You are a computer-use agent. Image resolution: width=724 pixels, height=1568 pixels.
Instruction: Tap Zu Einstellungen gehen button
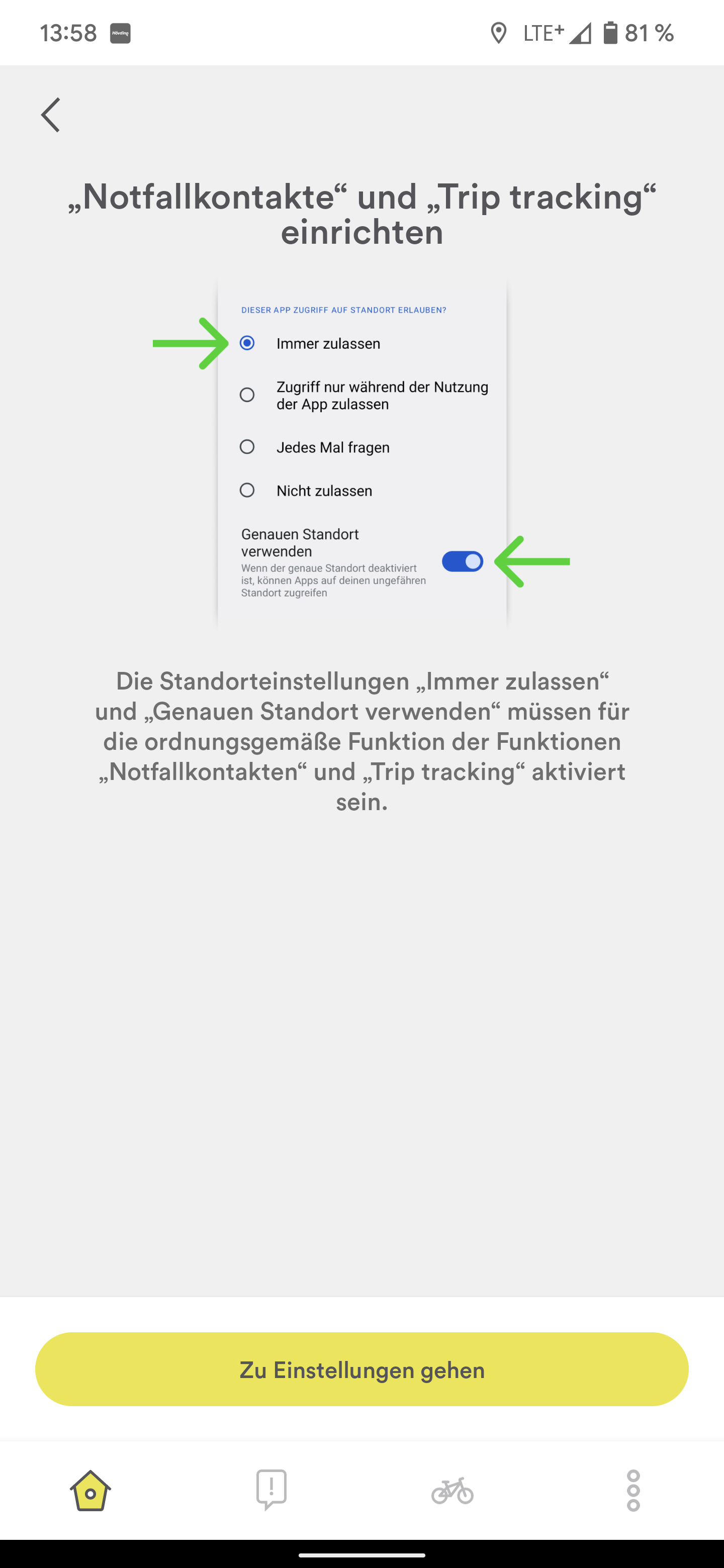(361, 1369)
